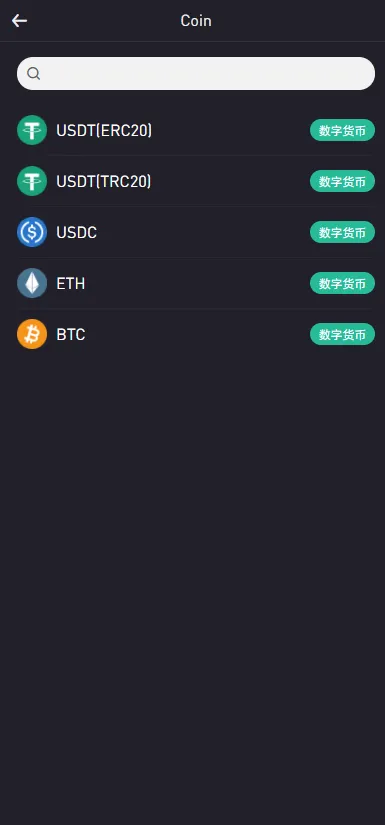Select ETH as the coin
The width and height of the screenshot is (385, 825).
point(196,283)
